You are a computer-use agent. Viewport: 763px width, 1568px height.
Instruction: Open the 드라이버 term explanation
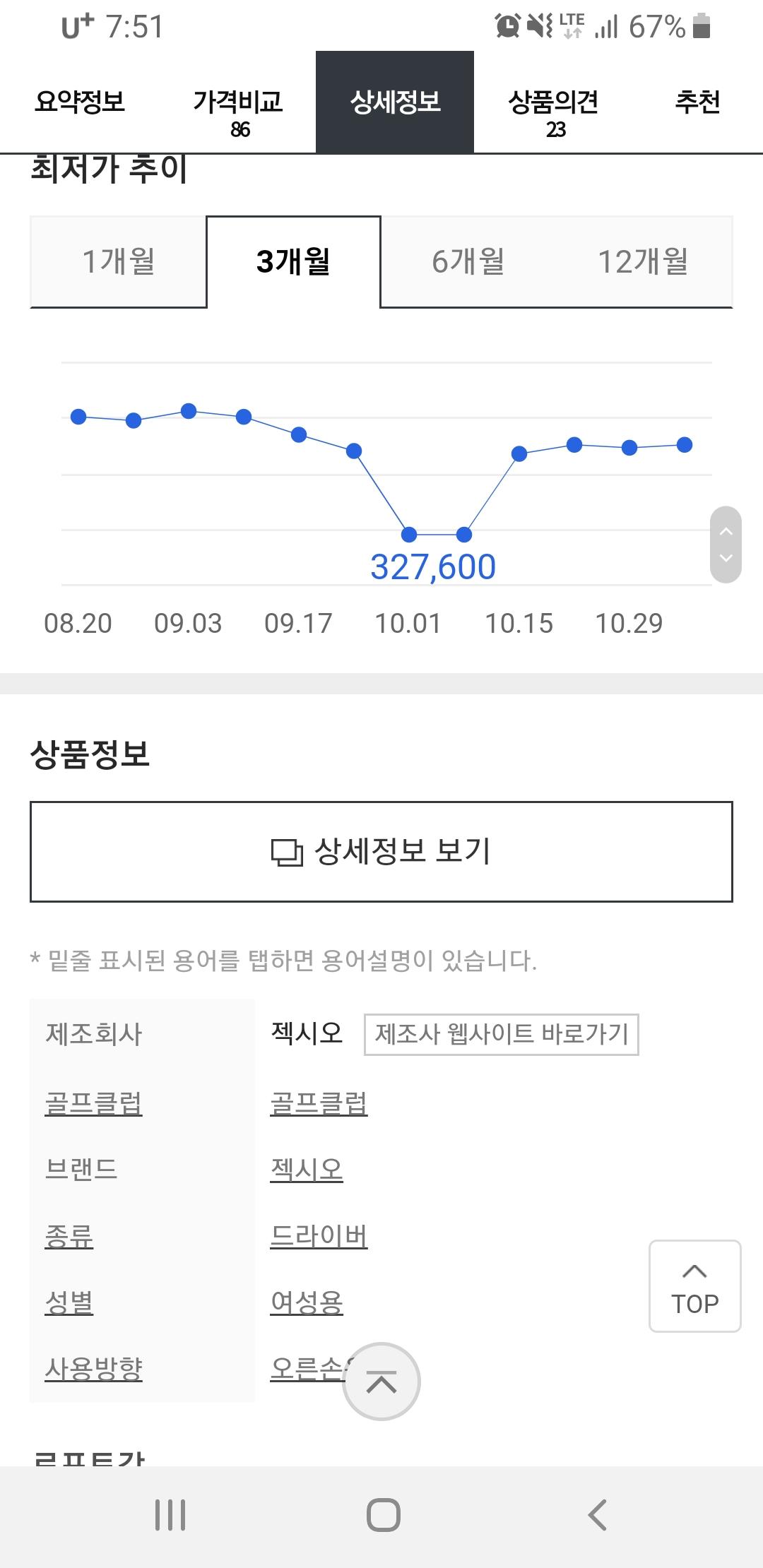point(319,1236)
